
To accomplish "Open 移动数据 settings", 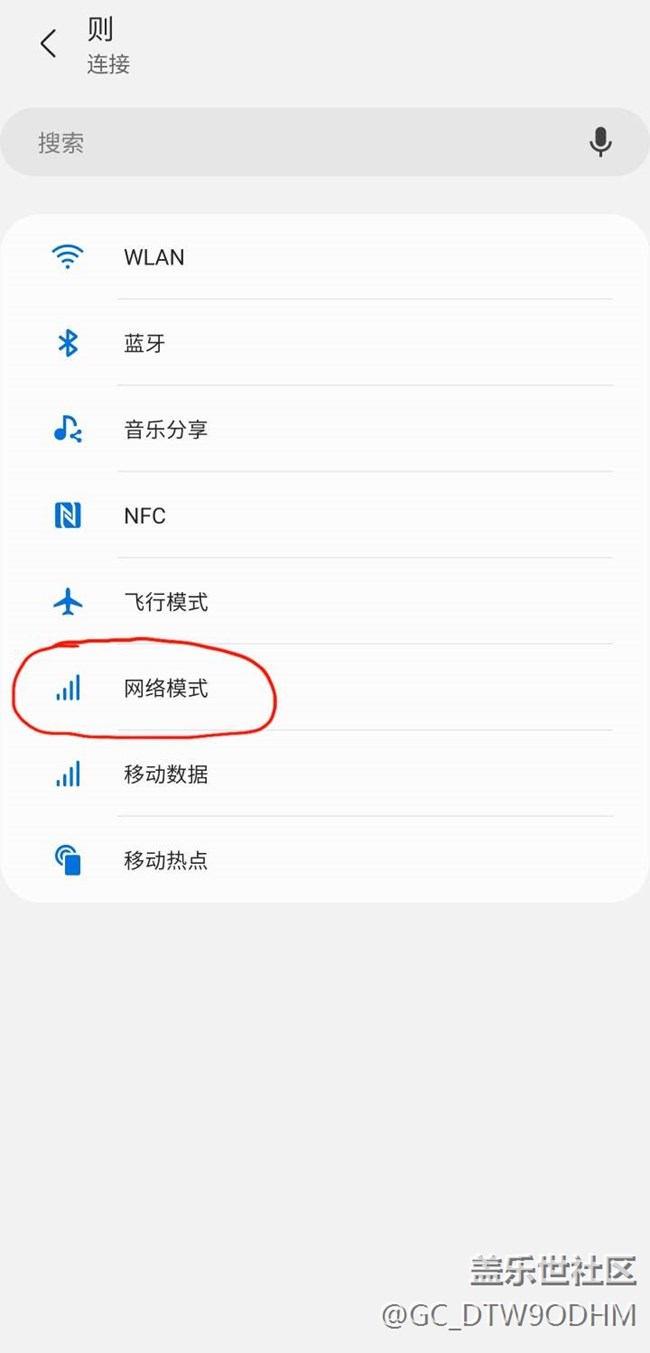I will [325, 774].
